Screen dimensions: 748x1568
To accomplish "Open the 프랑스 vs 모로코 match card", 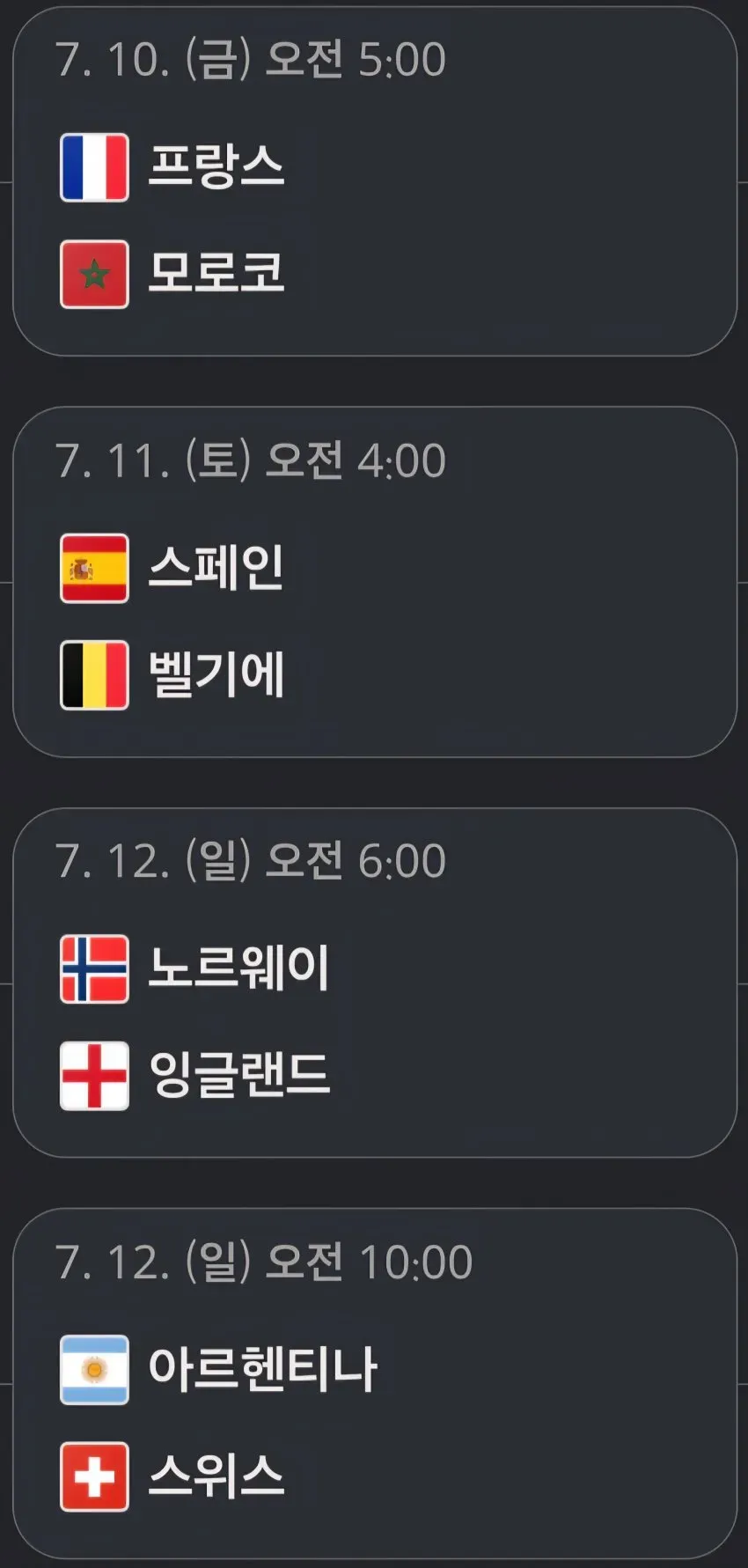I will [x=374, y=181].
